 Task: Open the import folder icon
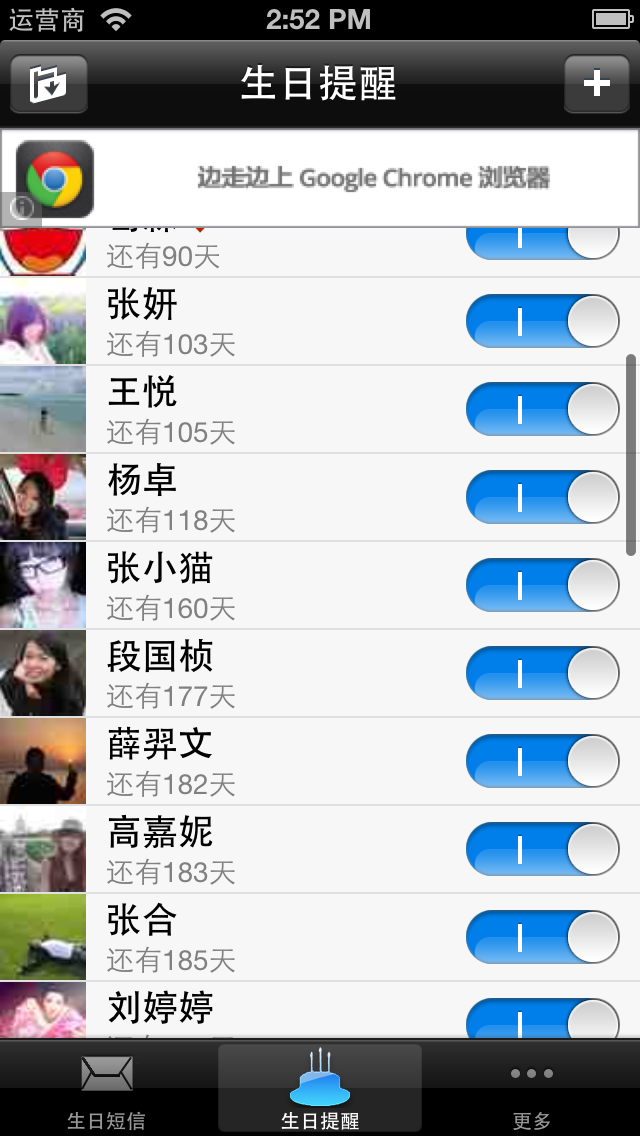pyautogui.click(x=48, y=84)
